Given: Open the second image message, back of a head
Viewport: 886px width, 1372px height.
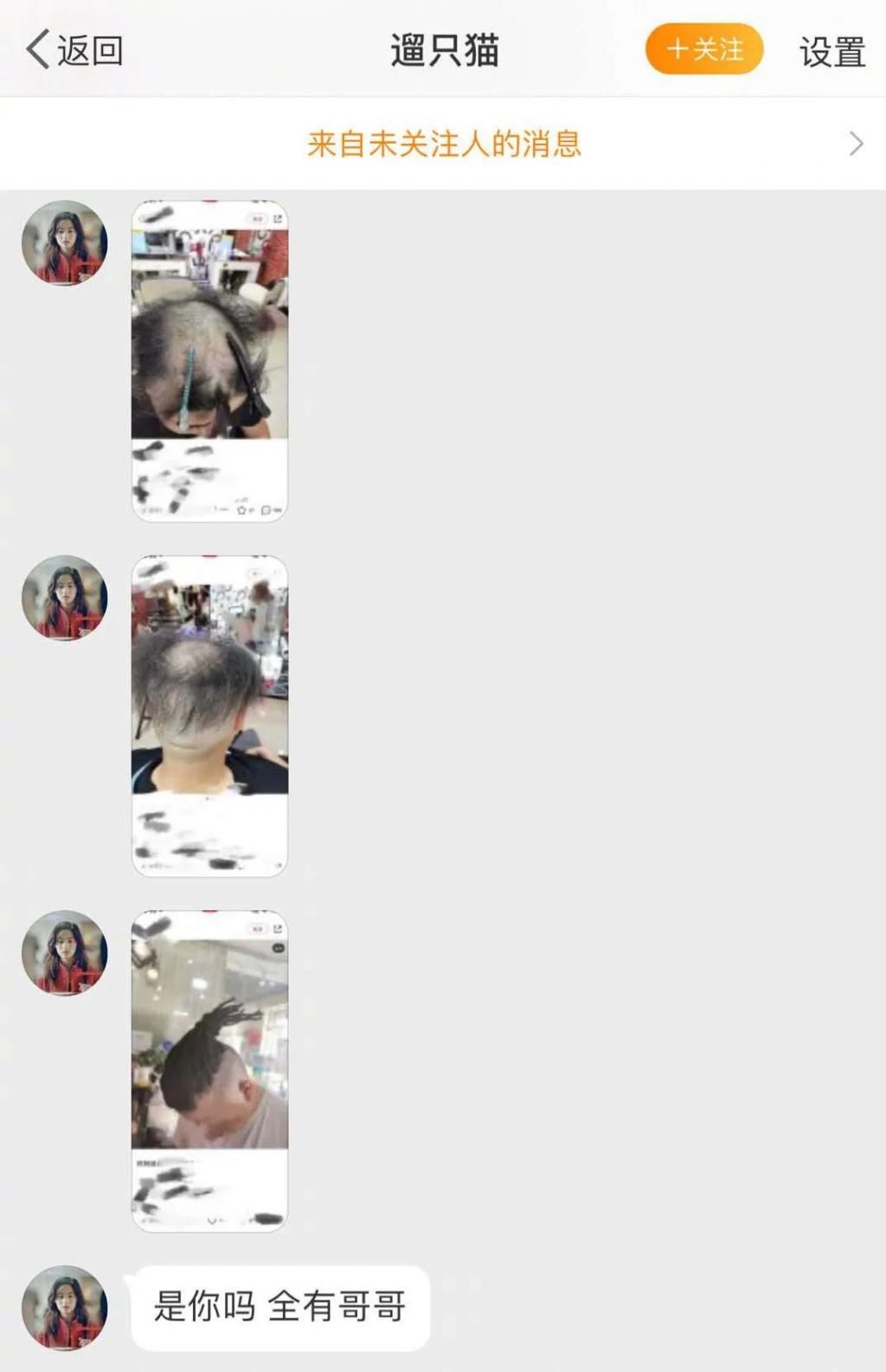Looking at the screenshot, I should click(209, 715).
